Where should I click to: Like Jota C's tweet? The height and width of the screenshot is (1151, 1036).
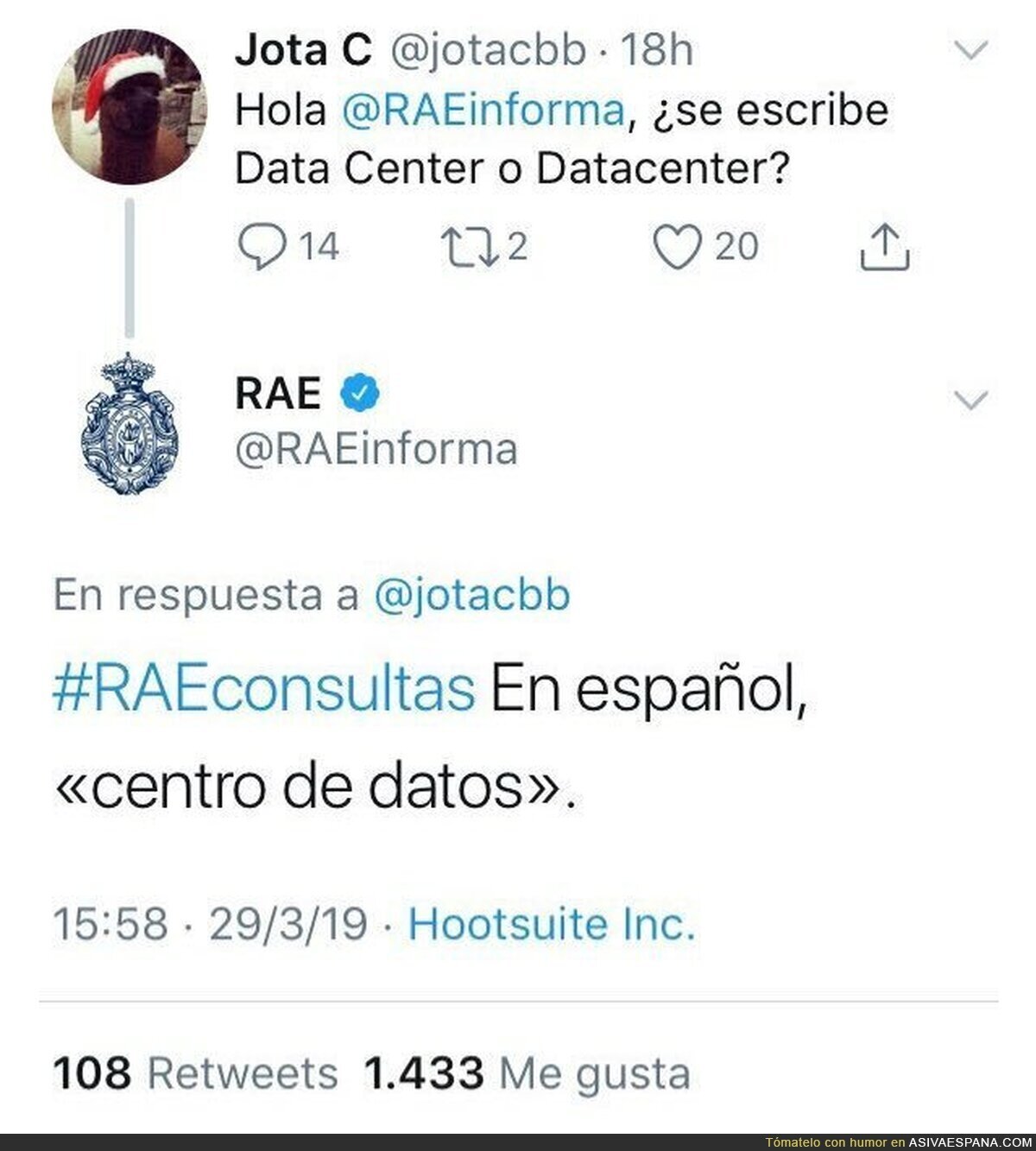676,247
